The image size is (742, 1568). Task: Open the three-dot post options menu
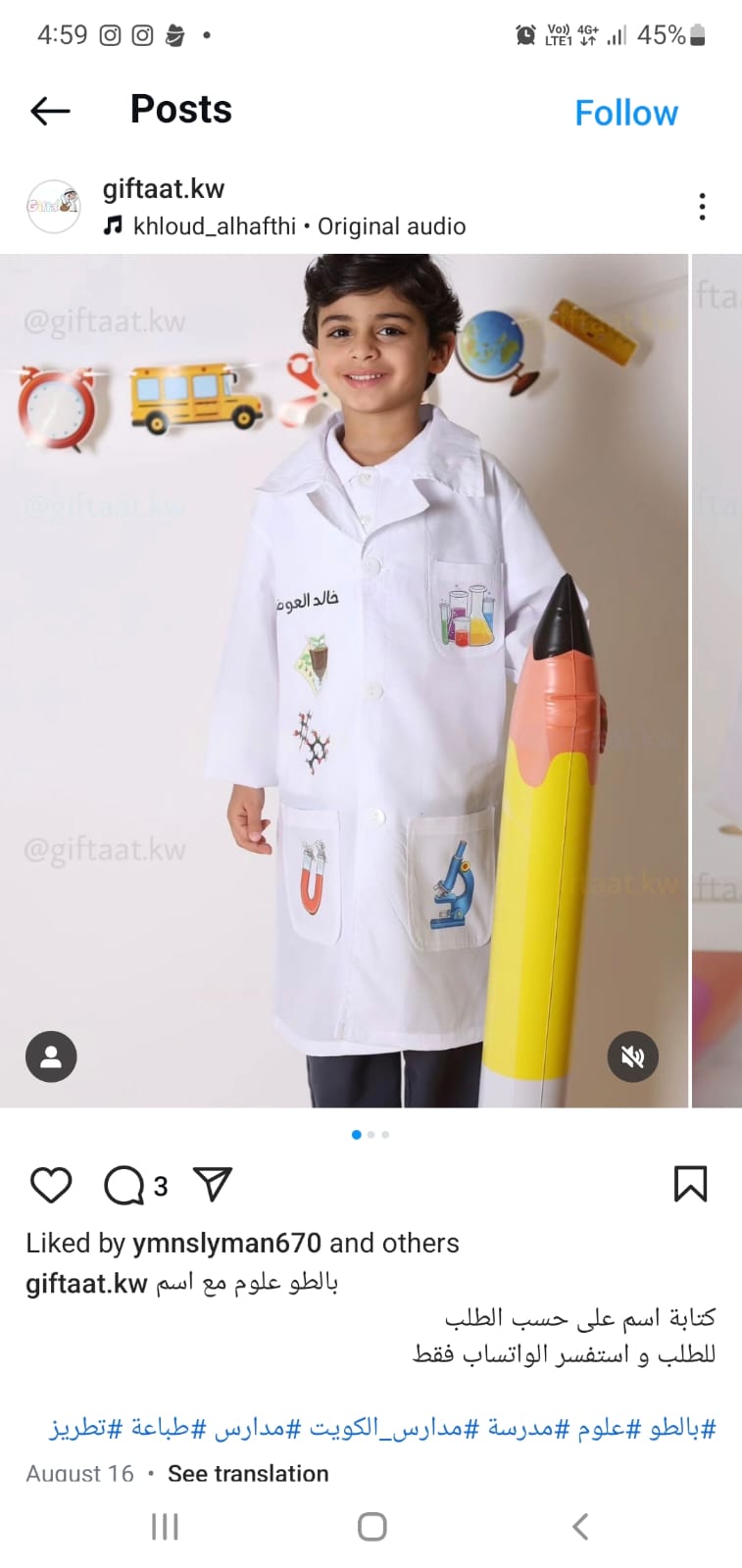coord(702,207)
